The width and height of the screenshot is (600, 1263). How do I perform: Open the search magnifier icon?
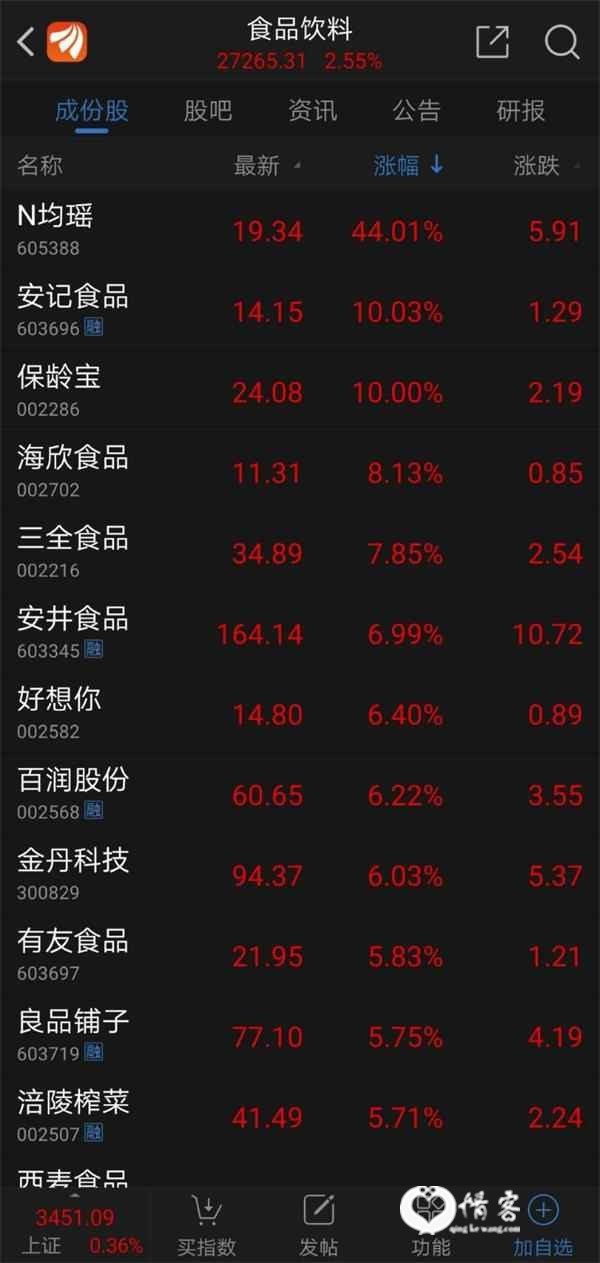(562, 42)
